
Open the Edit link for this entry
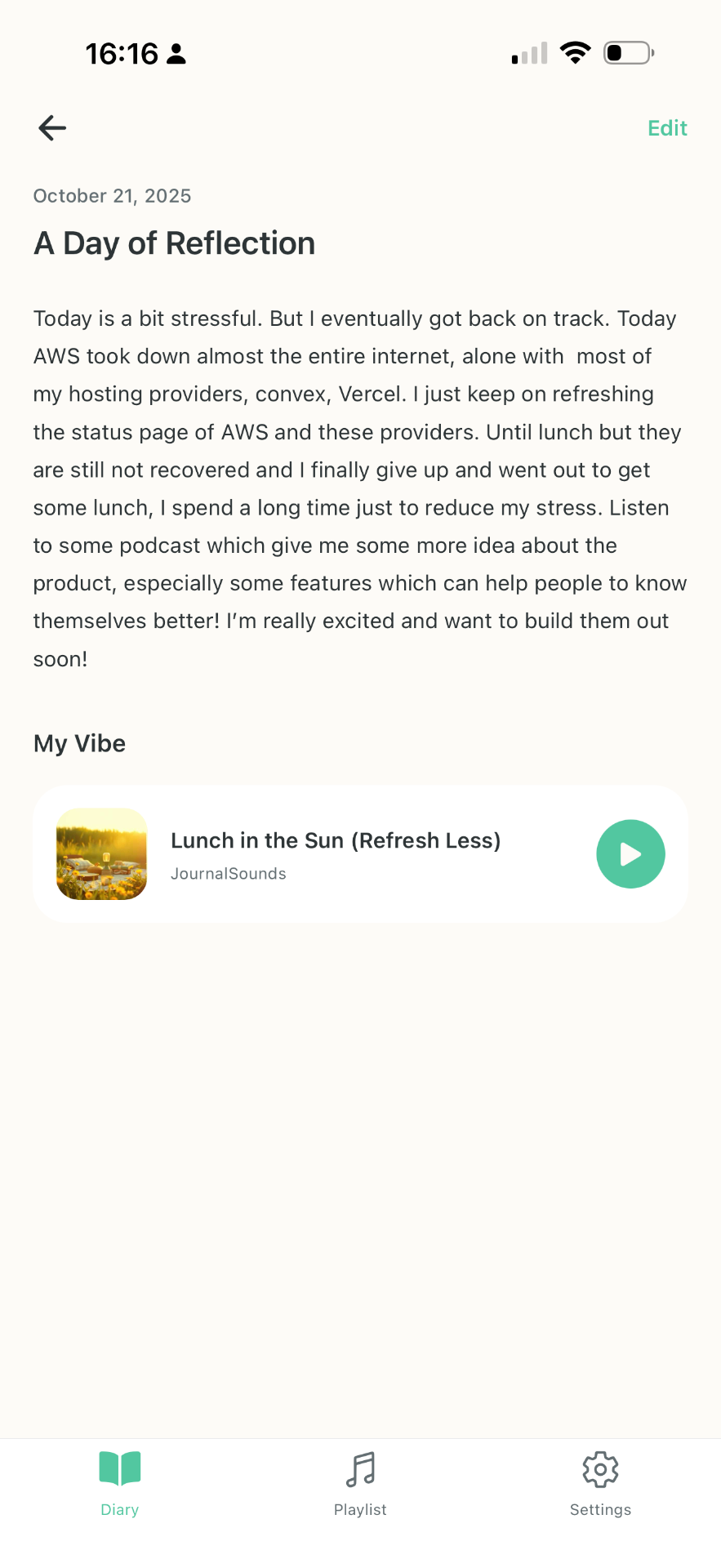pyautogui.click(x=666, y=127)
